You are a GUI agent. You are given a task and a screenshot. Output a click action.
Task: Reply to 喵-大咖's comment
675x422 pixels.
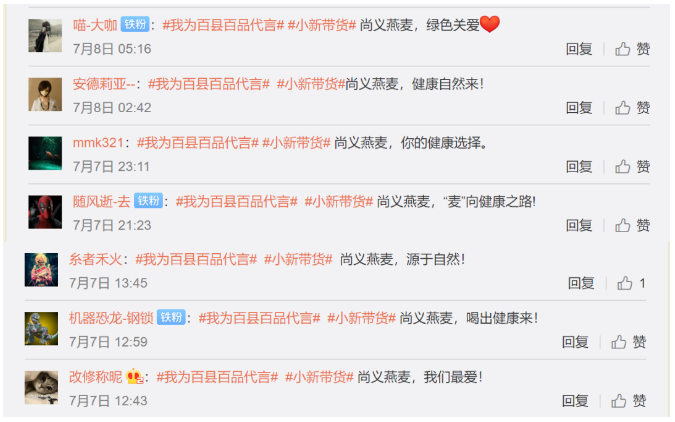tap(579, 48)
